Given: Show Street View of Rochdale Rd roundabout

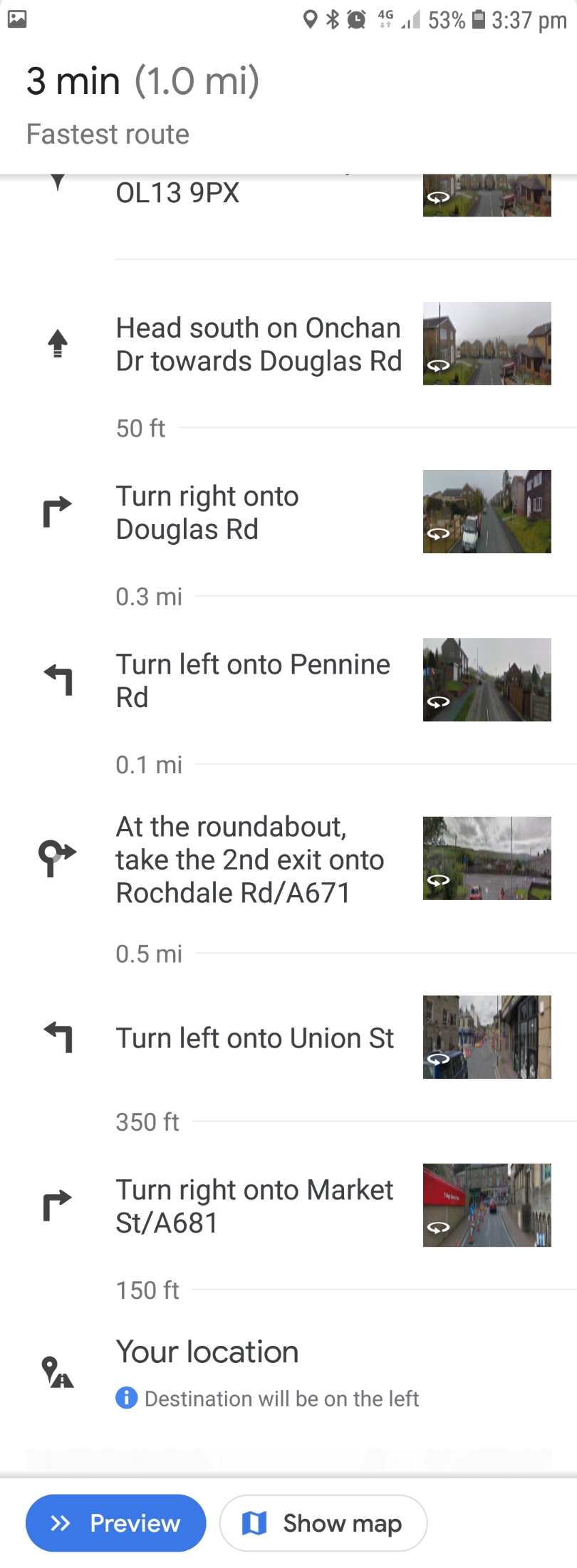Looking at the screenshot, I should pyautogui.click(x=487, y=858).
